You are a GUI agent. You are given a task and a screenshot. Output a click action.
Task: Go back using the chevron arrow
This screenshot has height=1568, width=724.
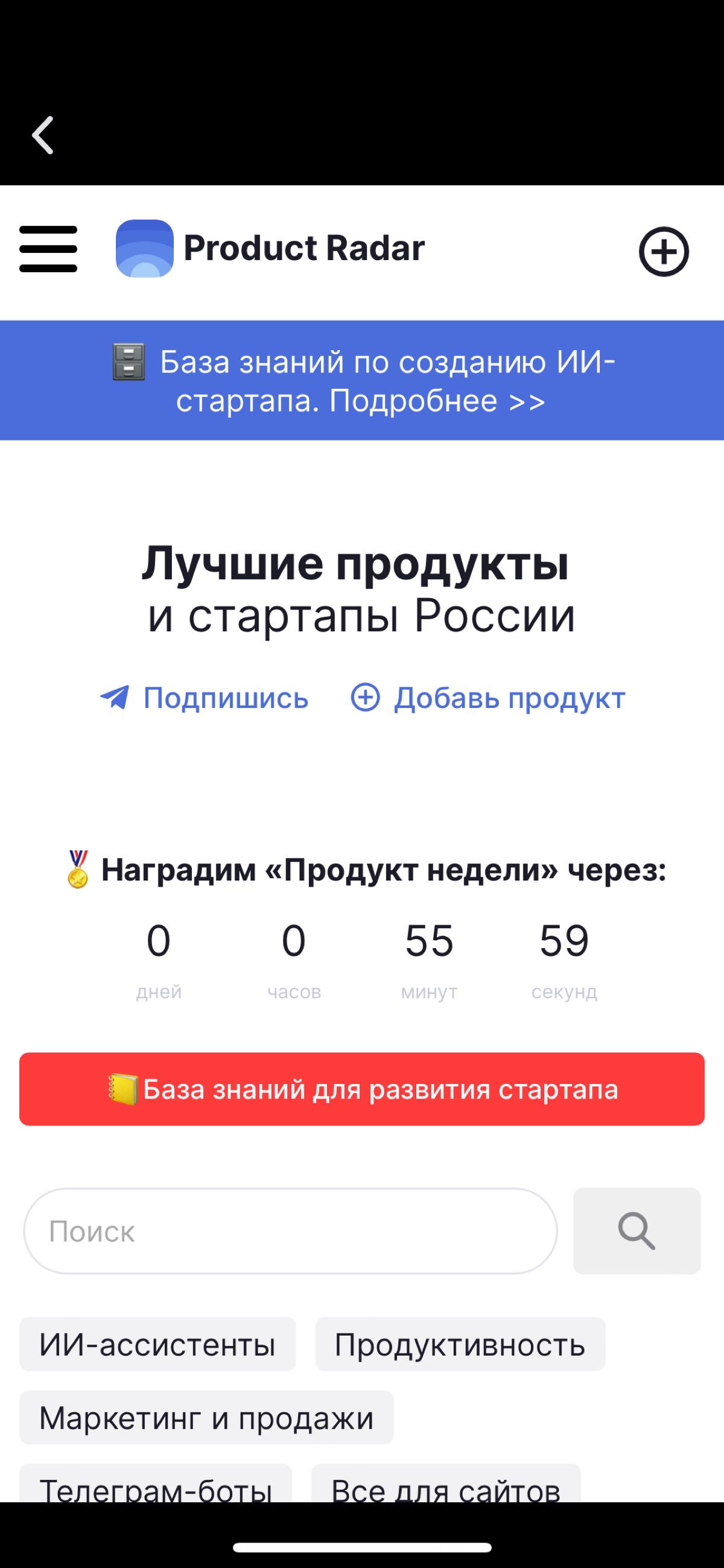click(43, 135)
